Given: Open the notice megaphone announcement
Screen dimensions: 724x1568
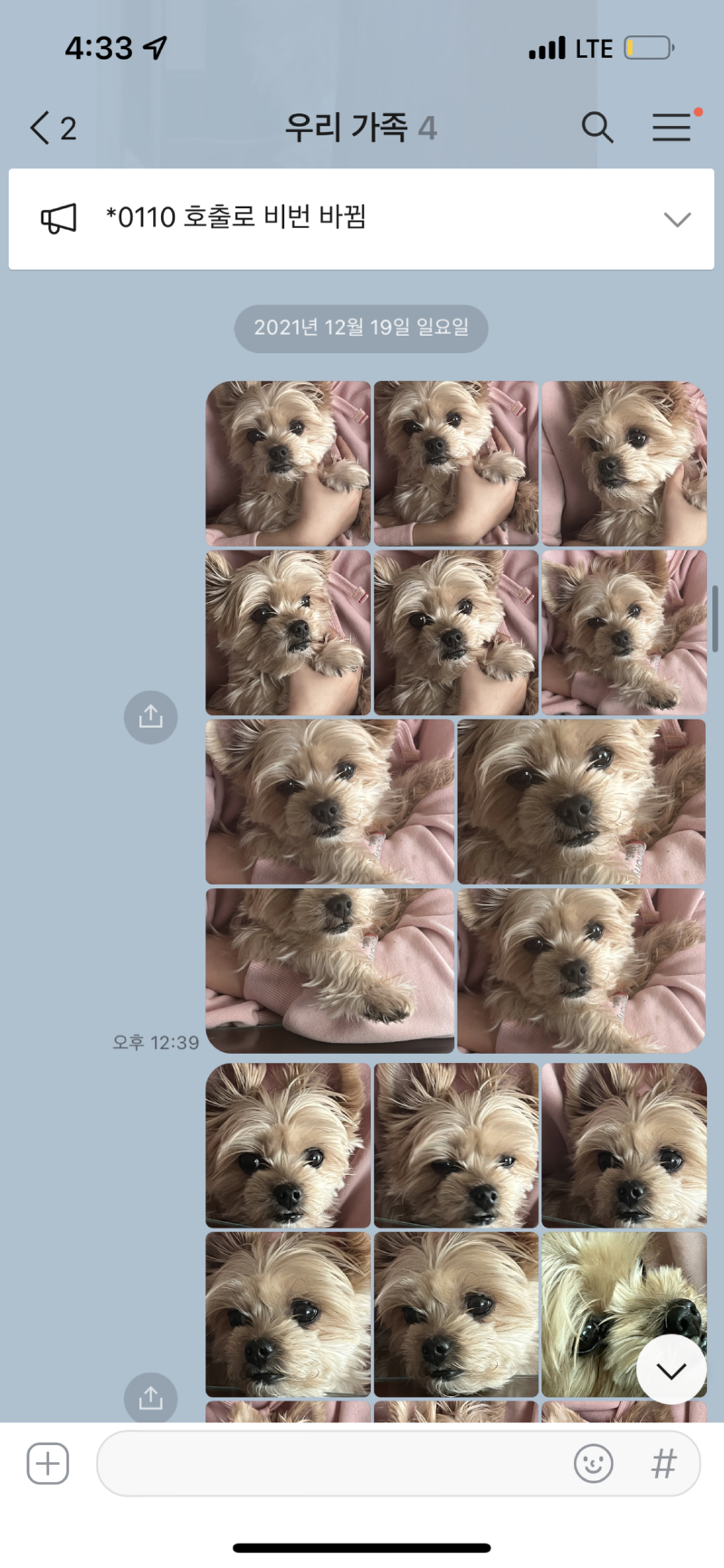Looking at the screenshot, I should (x=59, y=218).
